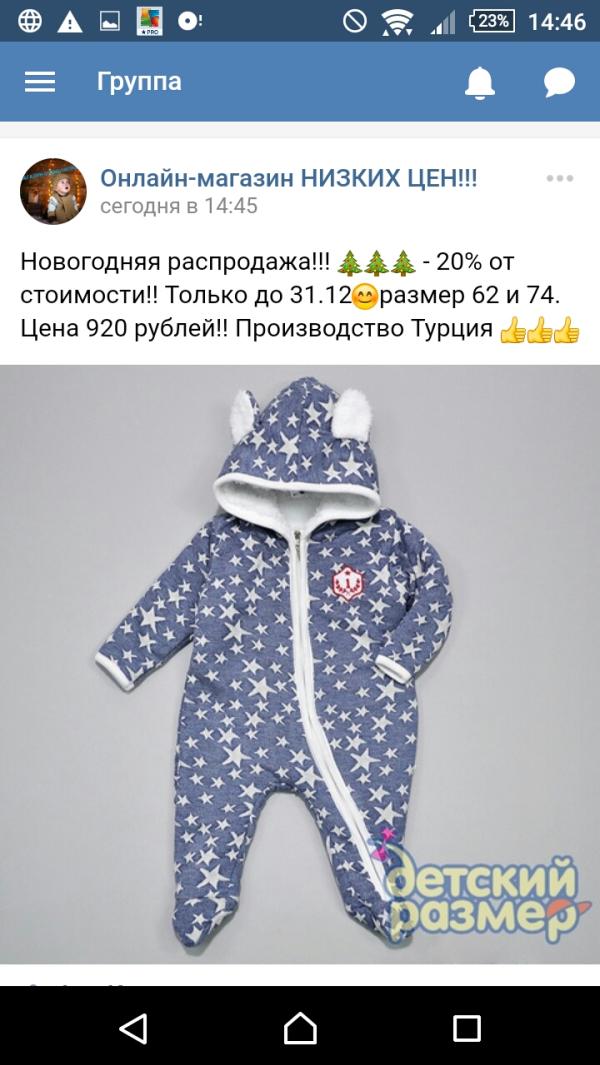This screenshot has width=600, height=1065.
Task: Open the baby jumpsuit post photo
Action: (300, 665)
